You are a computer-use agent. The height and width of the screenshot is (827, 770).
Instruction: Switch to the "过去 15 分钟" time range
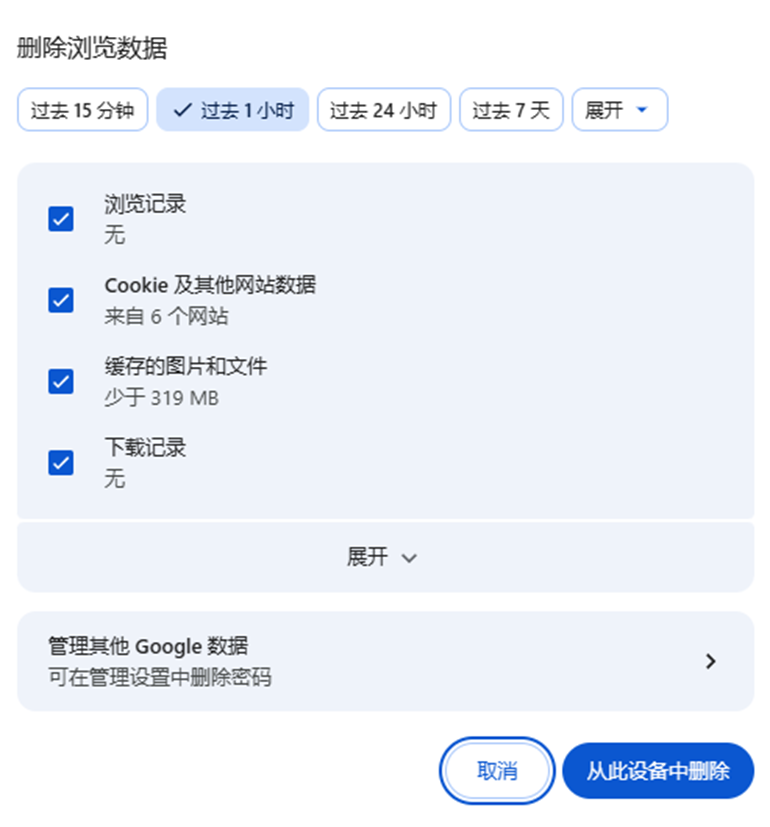point(82,110)
